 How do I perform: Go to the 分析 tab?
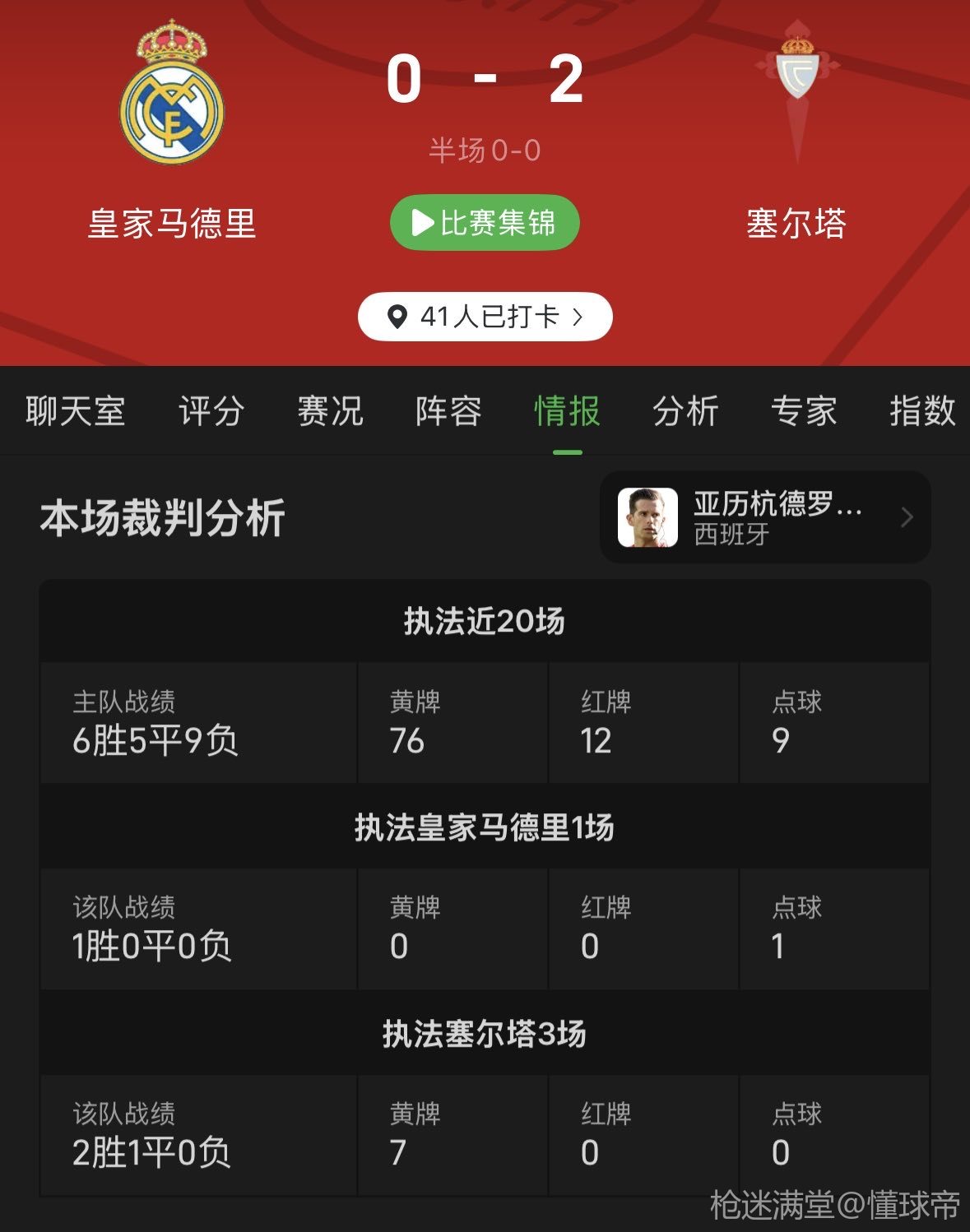click(x=685, y=411)
